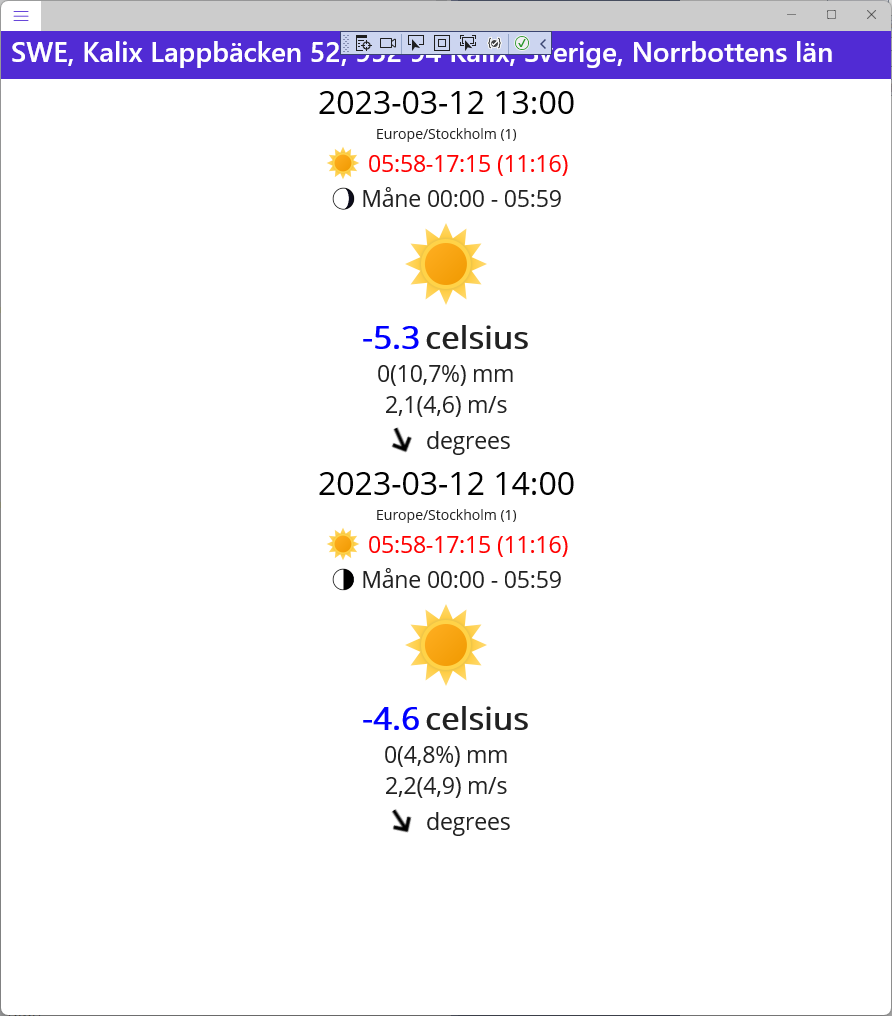The image size is (892, 1016).
Task: Collapse the debug toolbar with the chevron
Action: click(x=543, y=43)
